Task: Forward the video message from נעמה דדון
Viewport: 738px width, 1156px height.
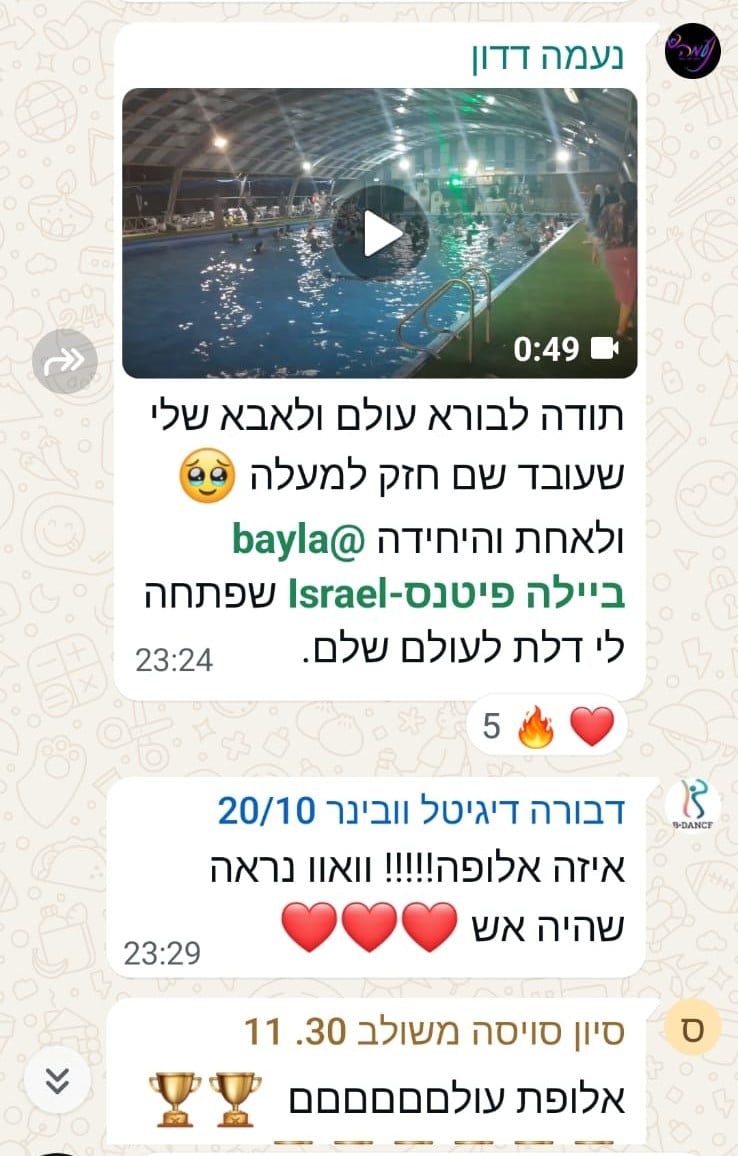Action: point(64,360)
